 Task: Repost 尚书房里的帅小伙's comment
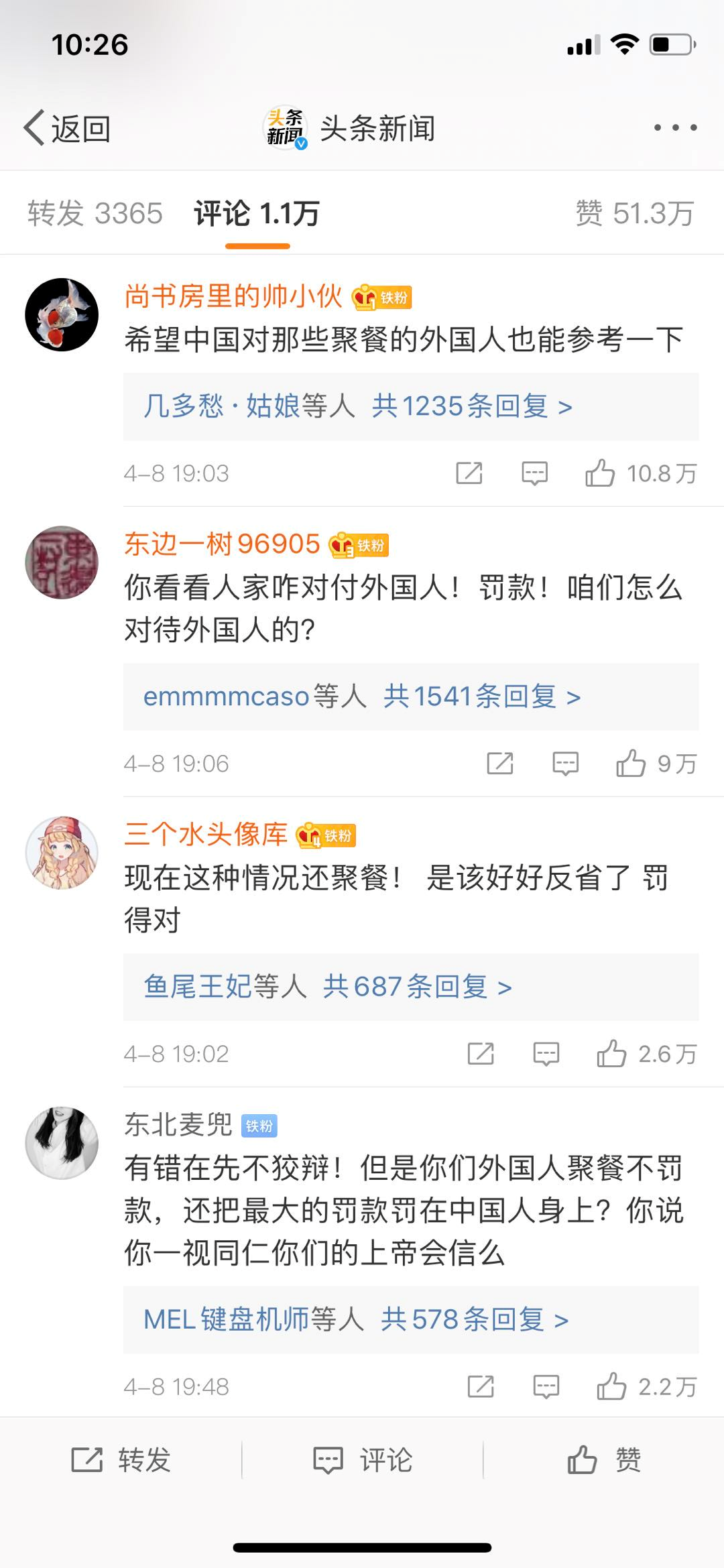coord(469,473)
